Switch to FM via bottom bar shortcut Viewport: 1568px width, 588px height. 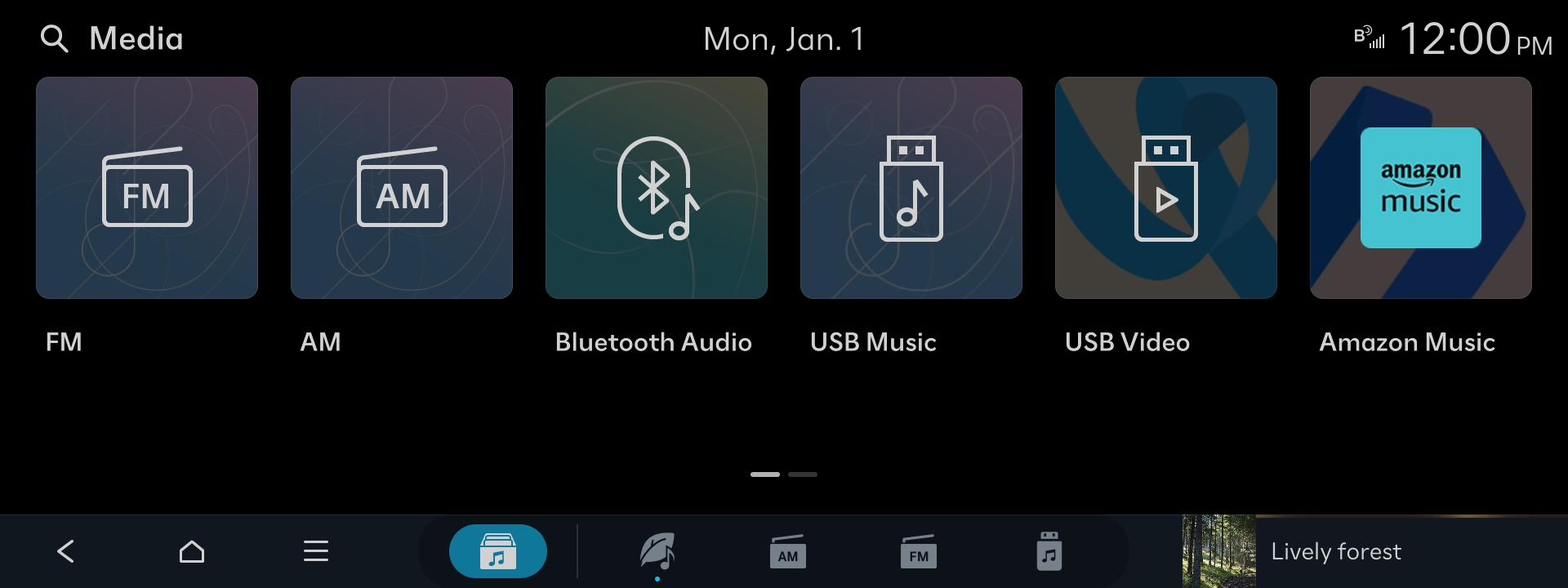click(919, 551)
